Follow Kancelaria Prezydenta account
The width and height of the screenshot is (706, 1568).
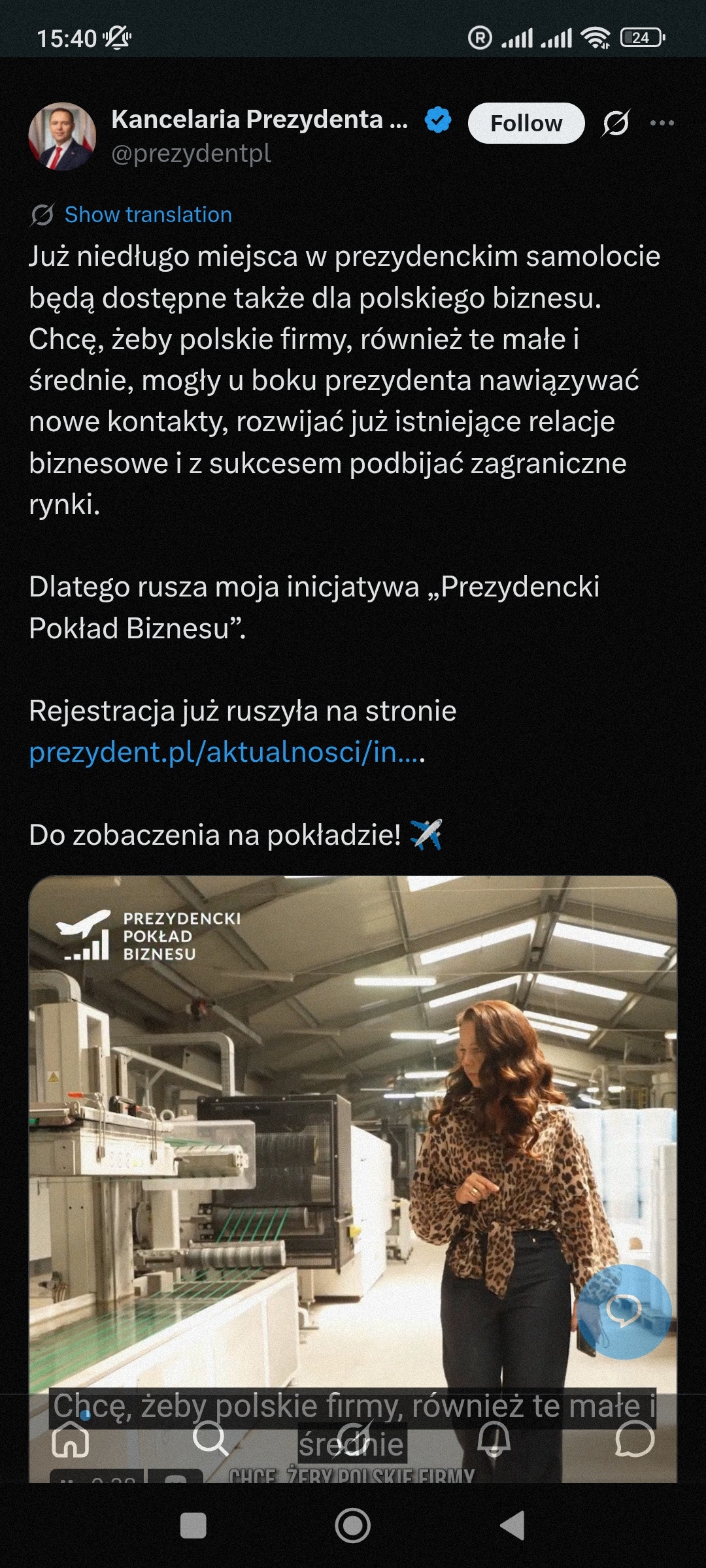click(526, 123)
